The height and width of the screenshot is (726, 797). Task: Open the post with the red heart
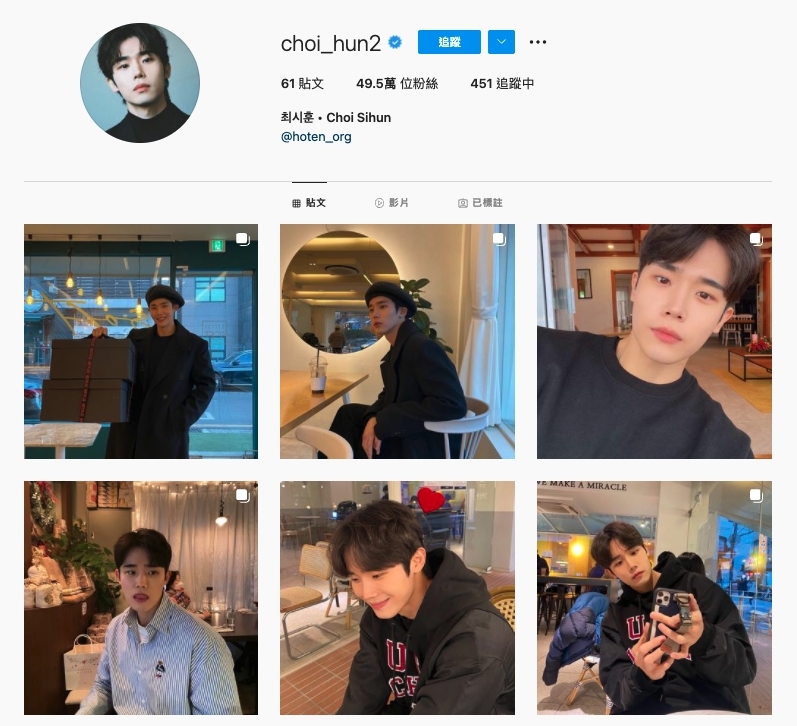tap(397, 598)
